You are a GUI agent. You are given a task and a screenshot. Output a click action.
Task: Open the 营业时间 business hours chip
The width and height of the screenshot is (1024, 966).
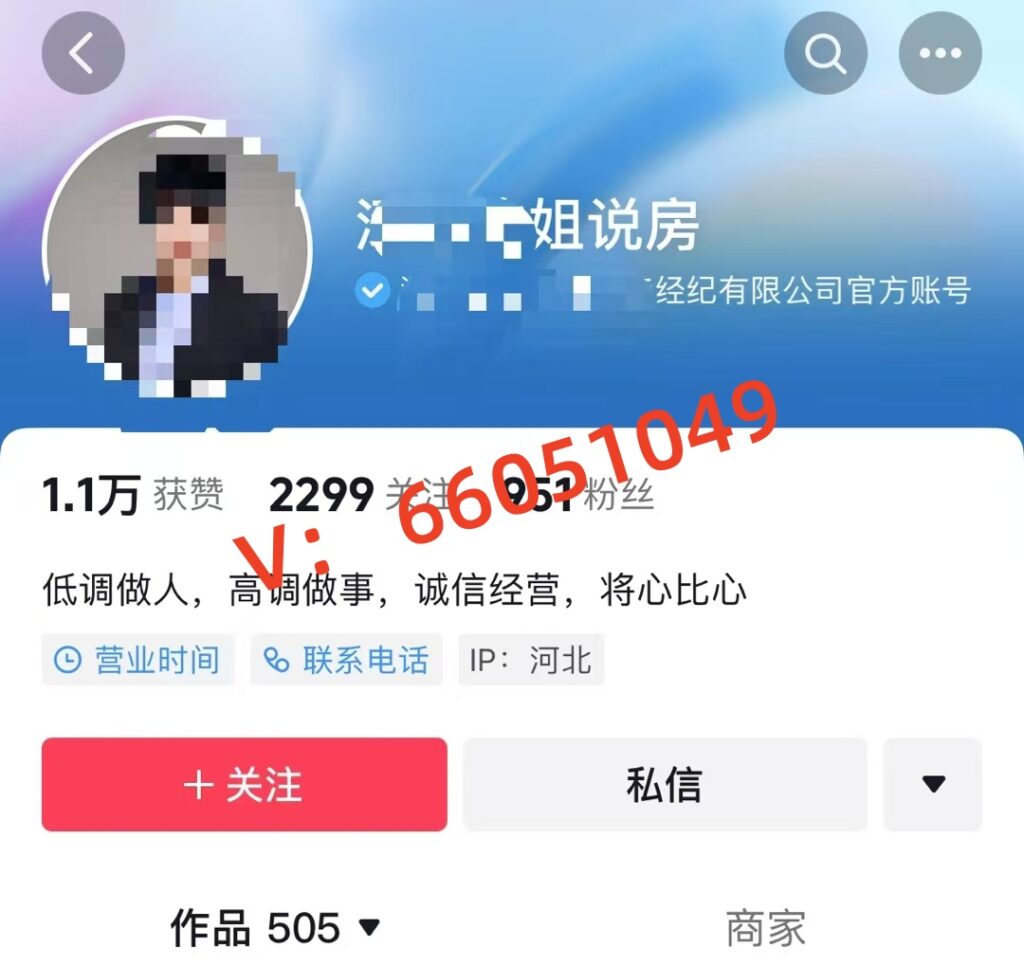point(138,660)
